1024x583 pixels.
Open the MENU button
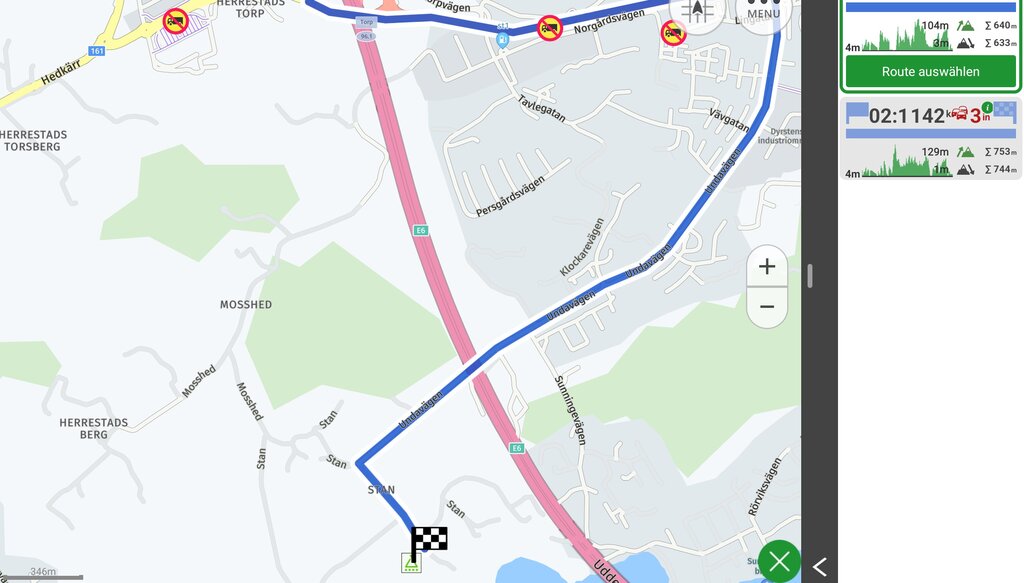click(764, 10)
